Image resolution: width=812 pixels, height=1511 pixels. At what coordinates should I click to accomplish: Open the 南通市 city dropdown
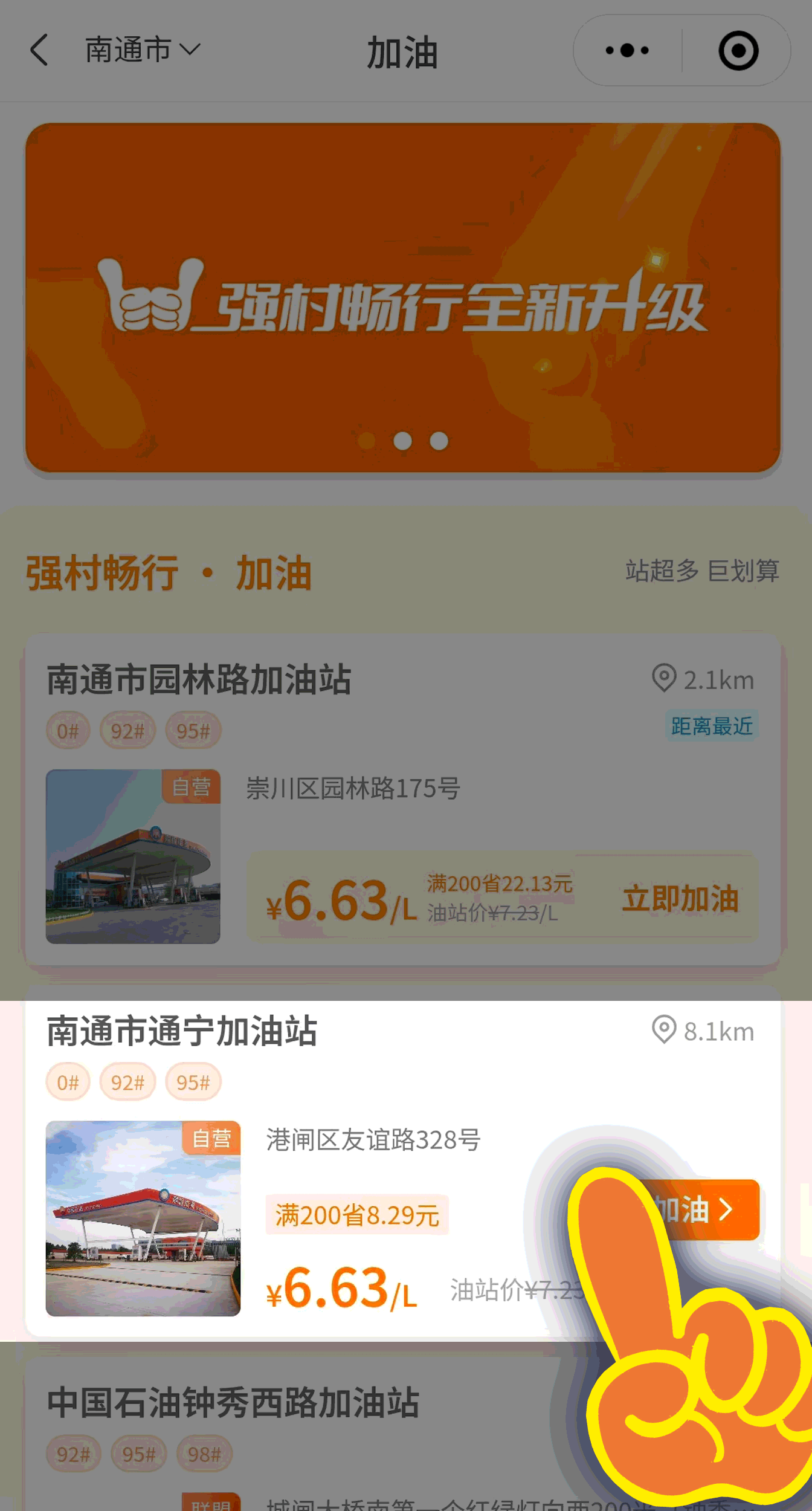click(142, 50)
